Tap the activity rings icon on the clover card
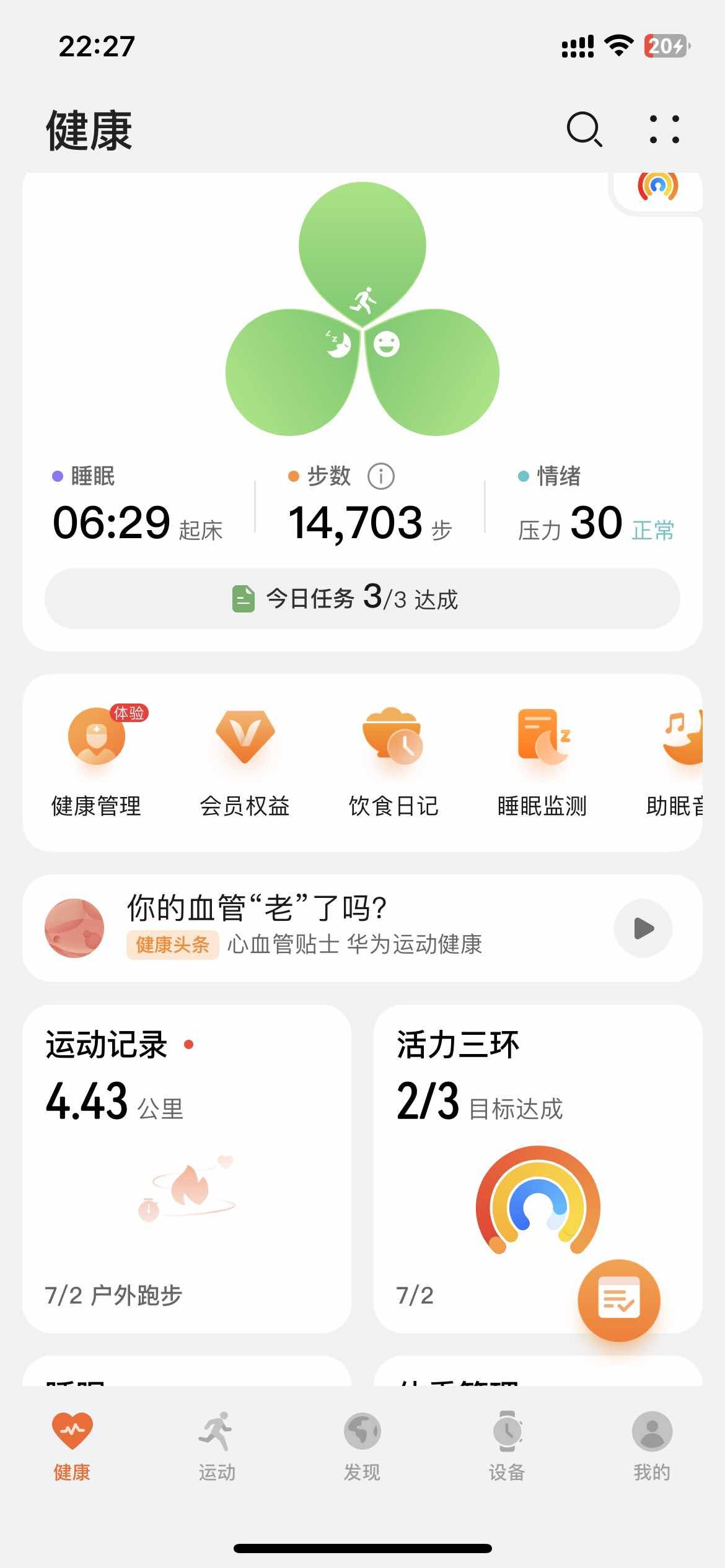Image resolution: width=725 pixels, height=1568 pixels. (x=658, y=186)
